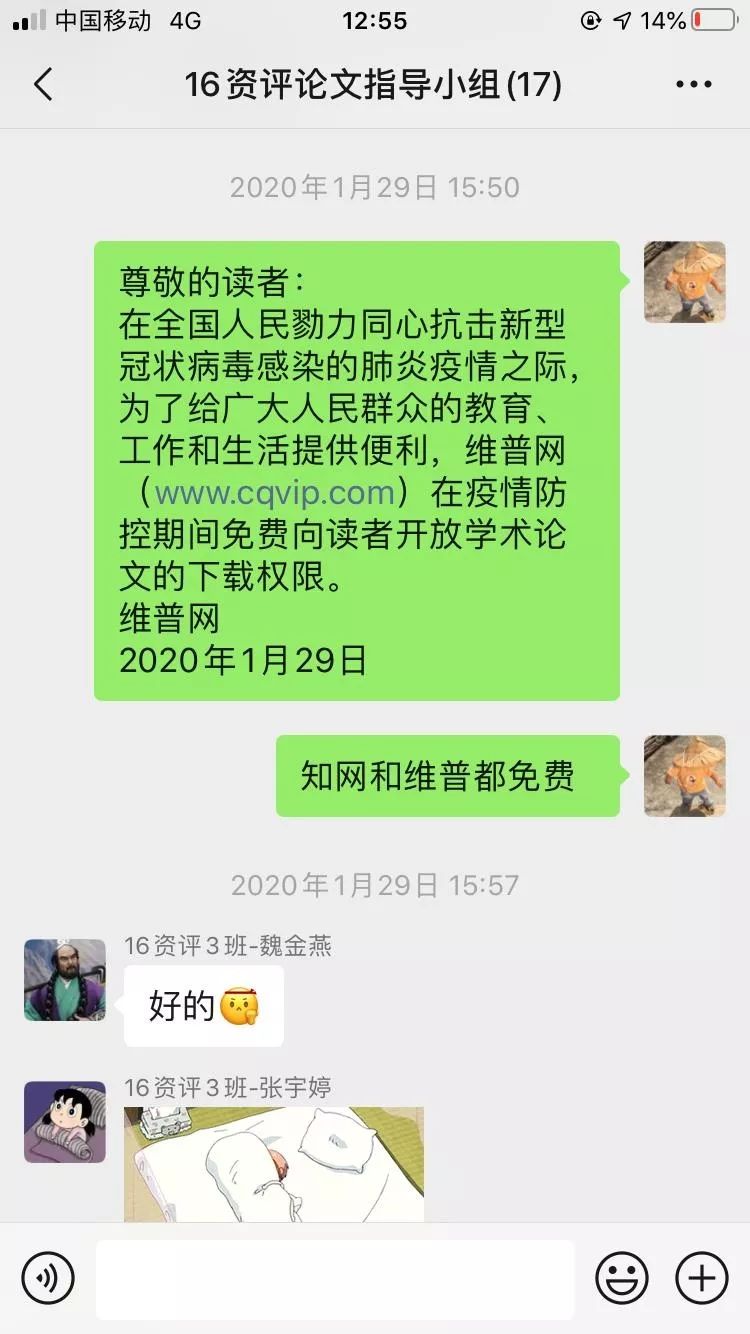This screenshot has width=750, height=1334.
Task: Focus the message text field
Action: pyautogui.click(x=335, y=1279)
